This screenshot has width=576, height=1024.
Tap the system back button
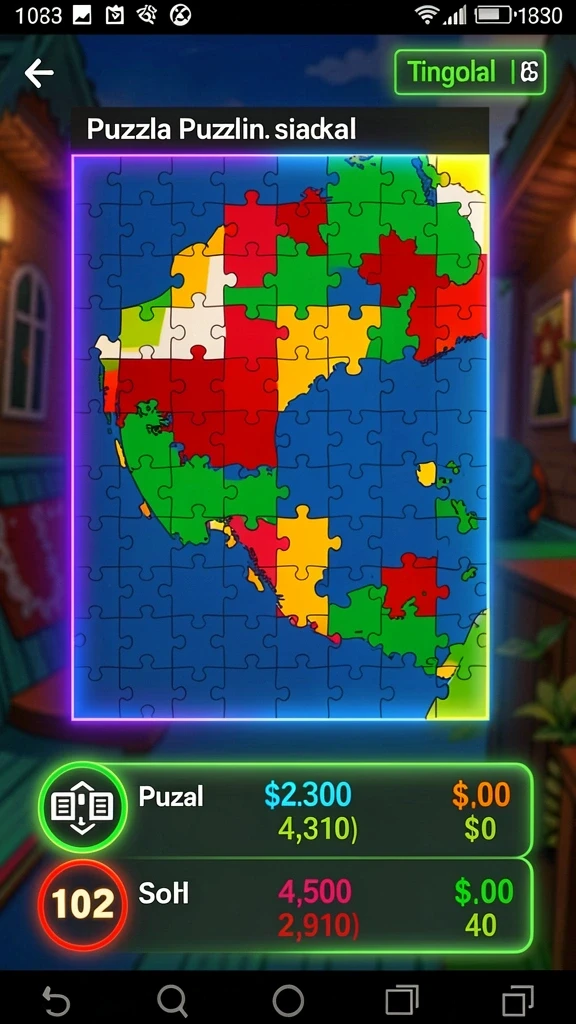pyautogui.click(x=56, y=999)
